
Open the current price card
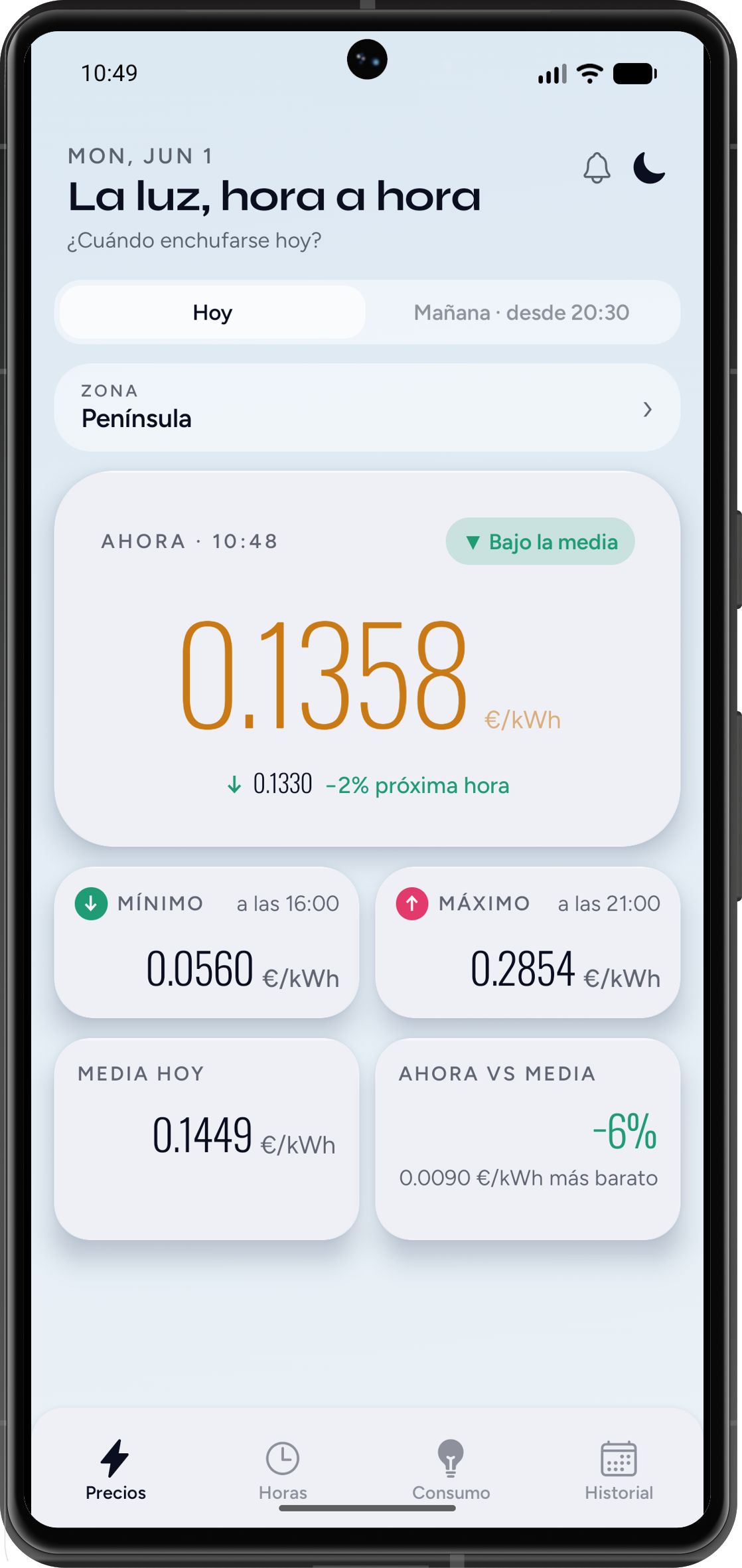tap(367, 659)
